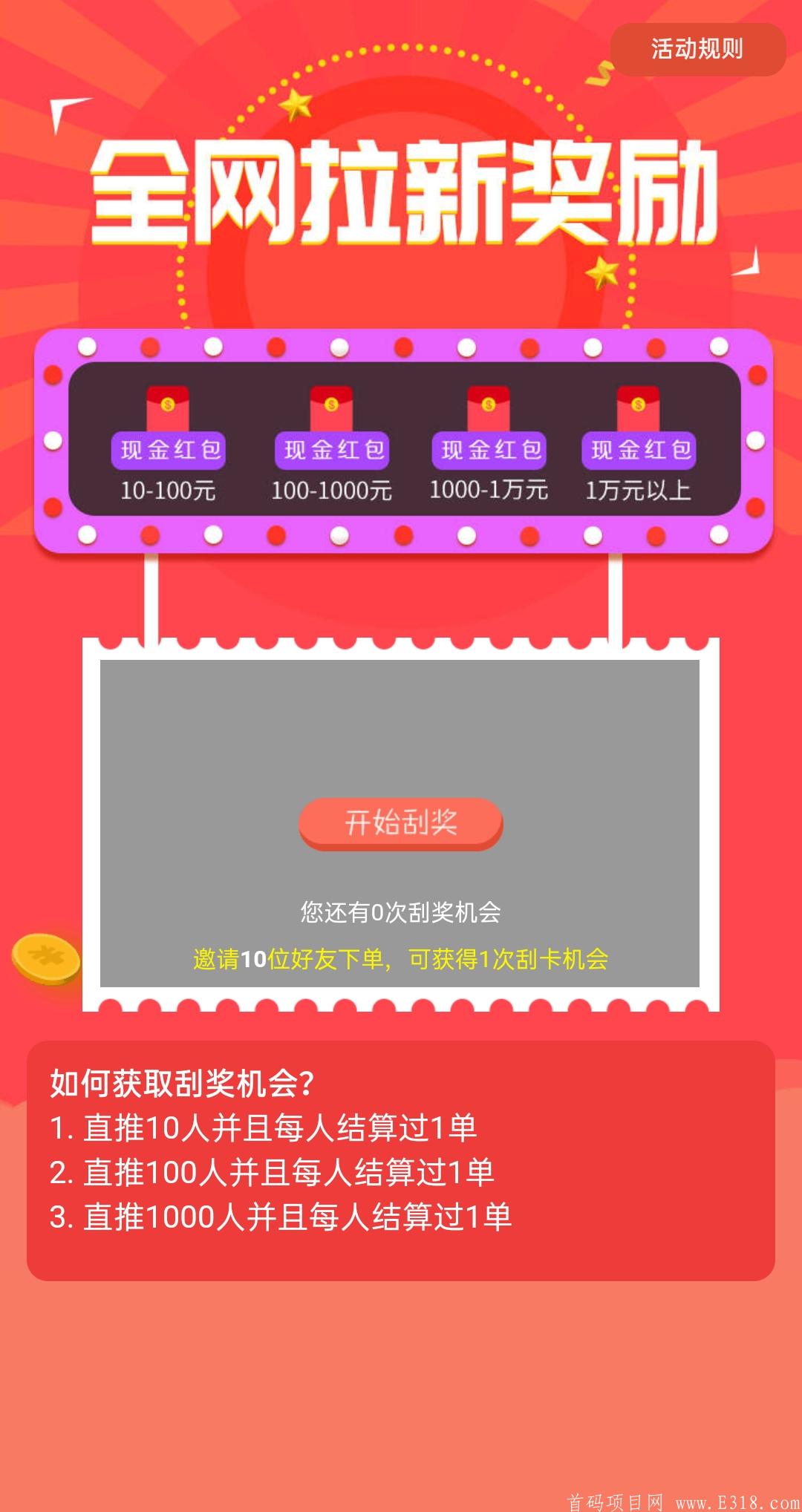Open the 活动规则 activity rules
Screen dimensions: 802x1512
point(697,50)
